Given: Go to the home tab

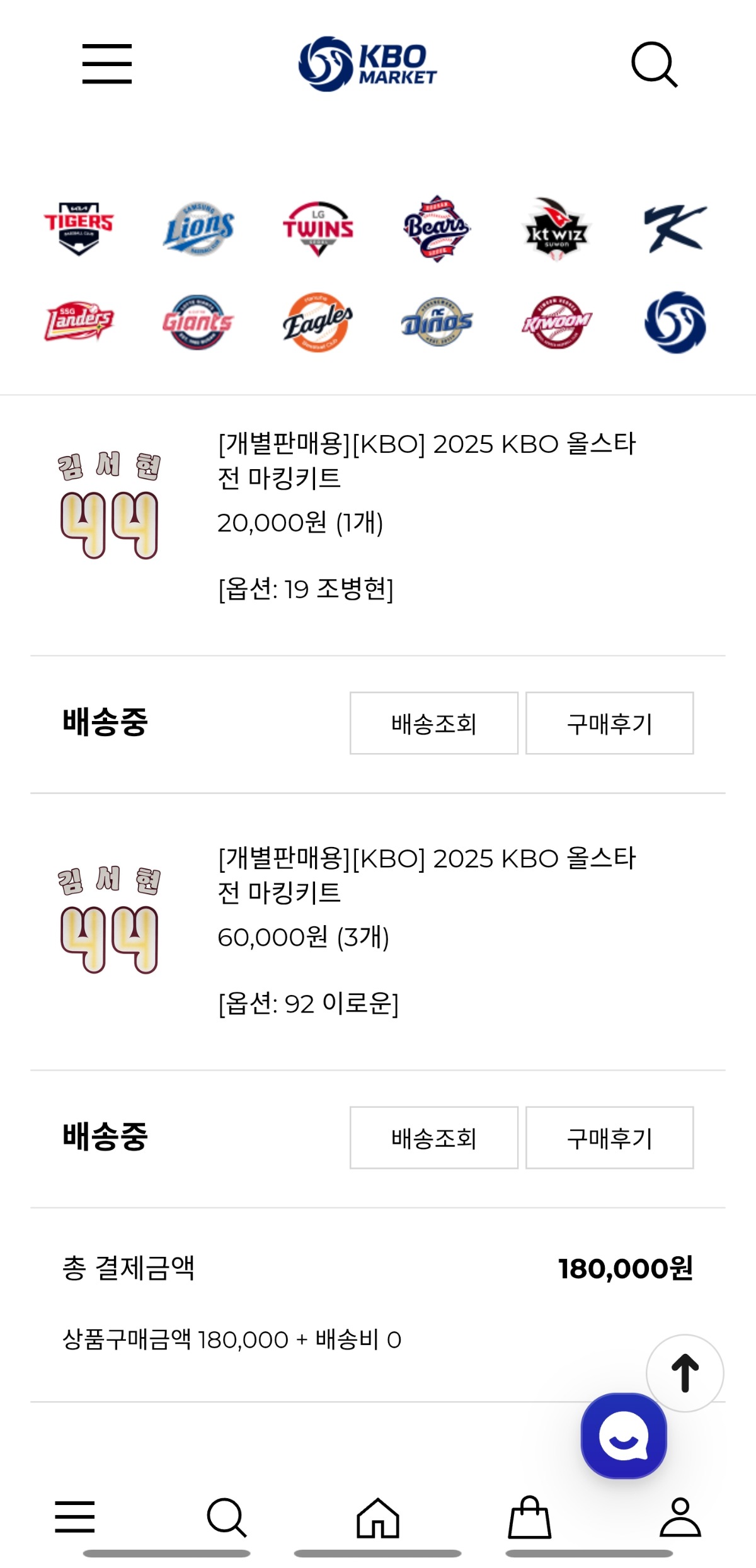Looking at the screenshot, I should coord(378,1518).
